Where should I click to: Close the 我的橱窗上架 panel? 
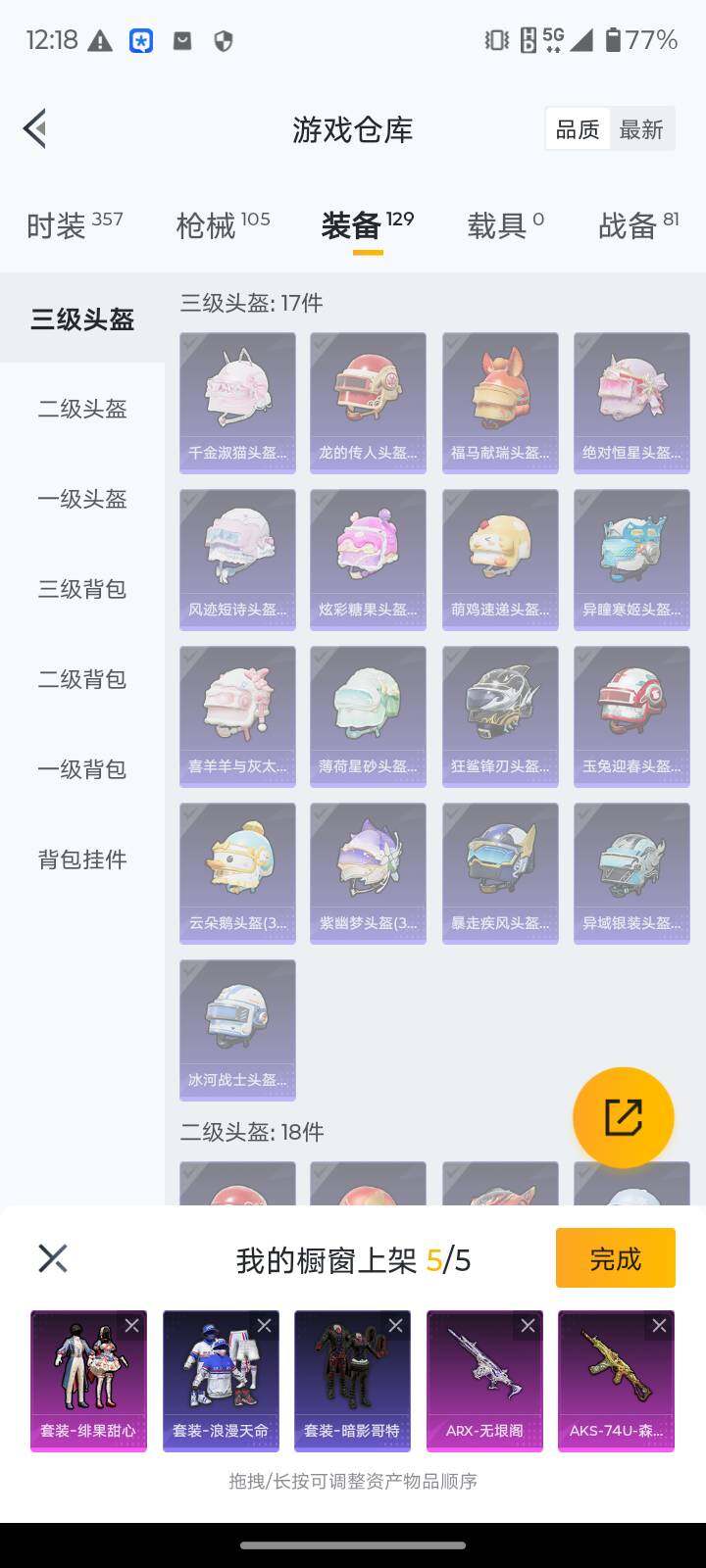click(53, 1258)
